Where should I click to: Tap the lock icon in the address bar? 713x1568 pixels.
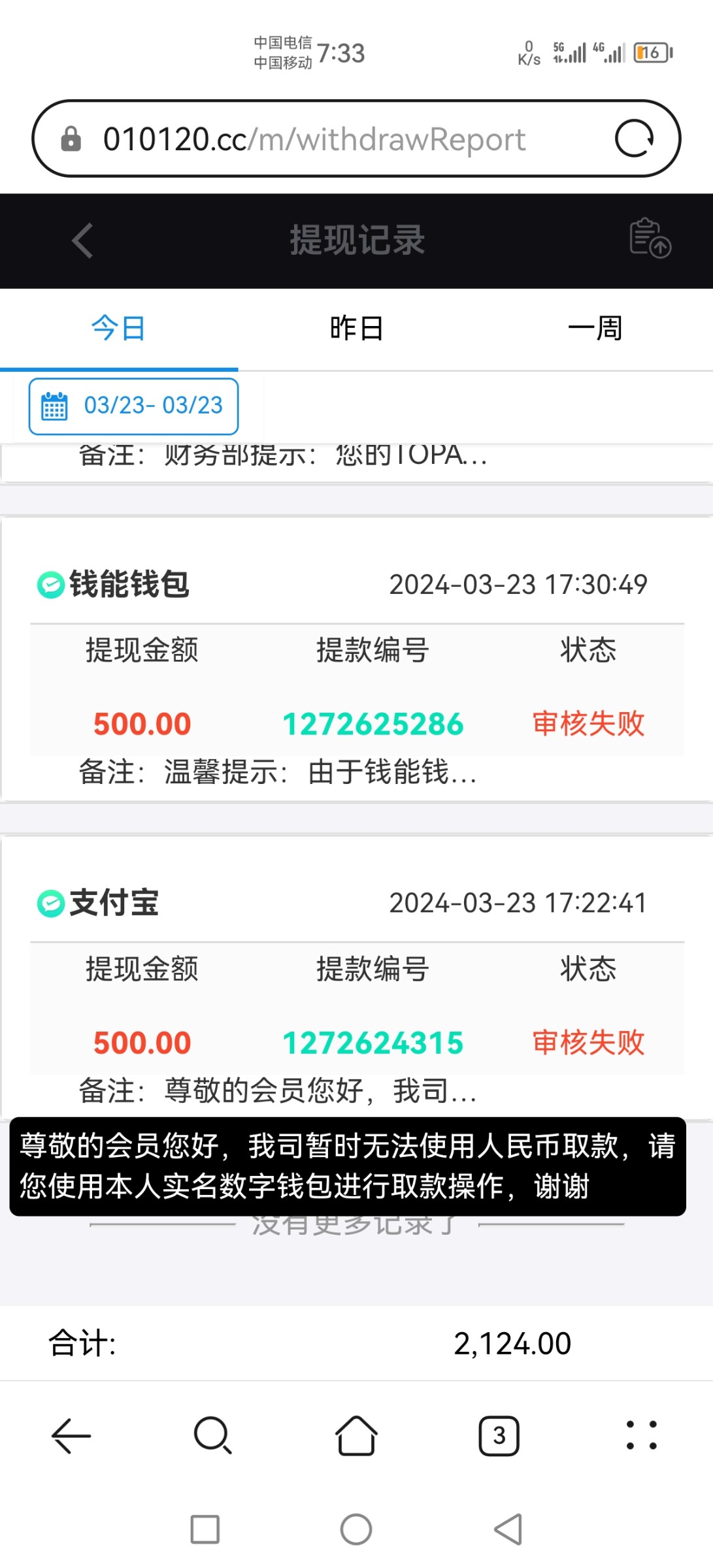pyautogui.click(x=72, y=138)
